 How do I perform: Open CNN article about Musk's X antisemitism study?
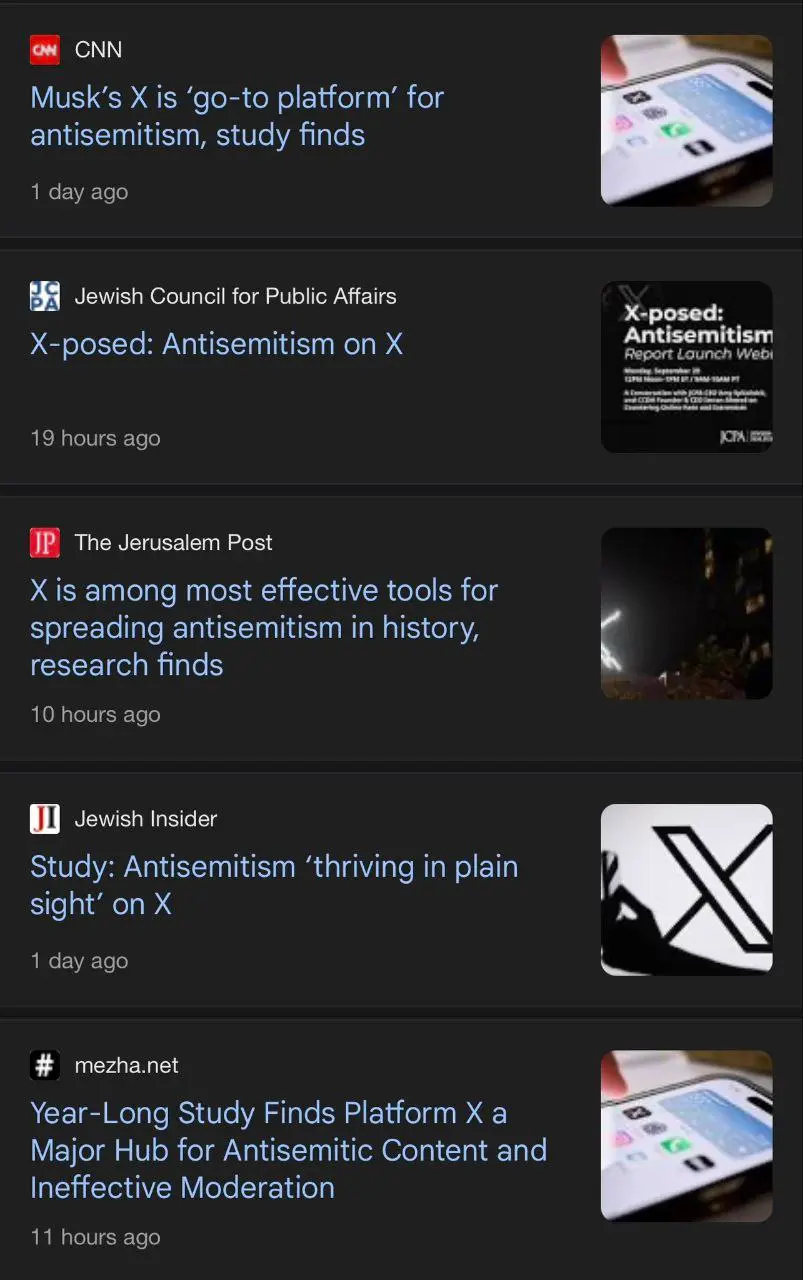237,116
